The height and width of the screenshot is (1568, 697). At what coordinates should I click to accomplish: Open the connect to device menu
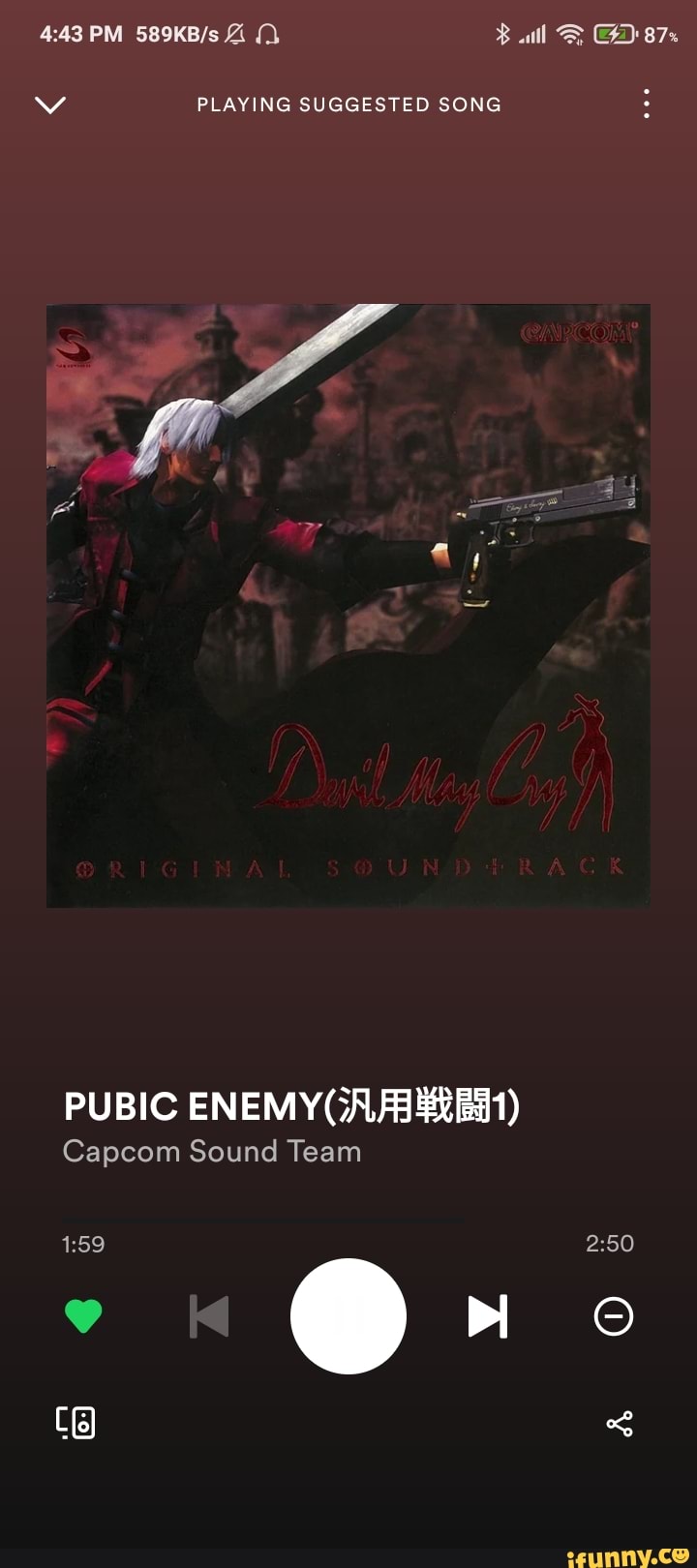pos(76,1423)
